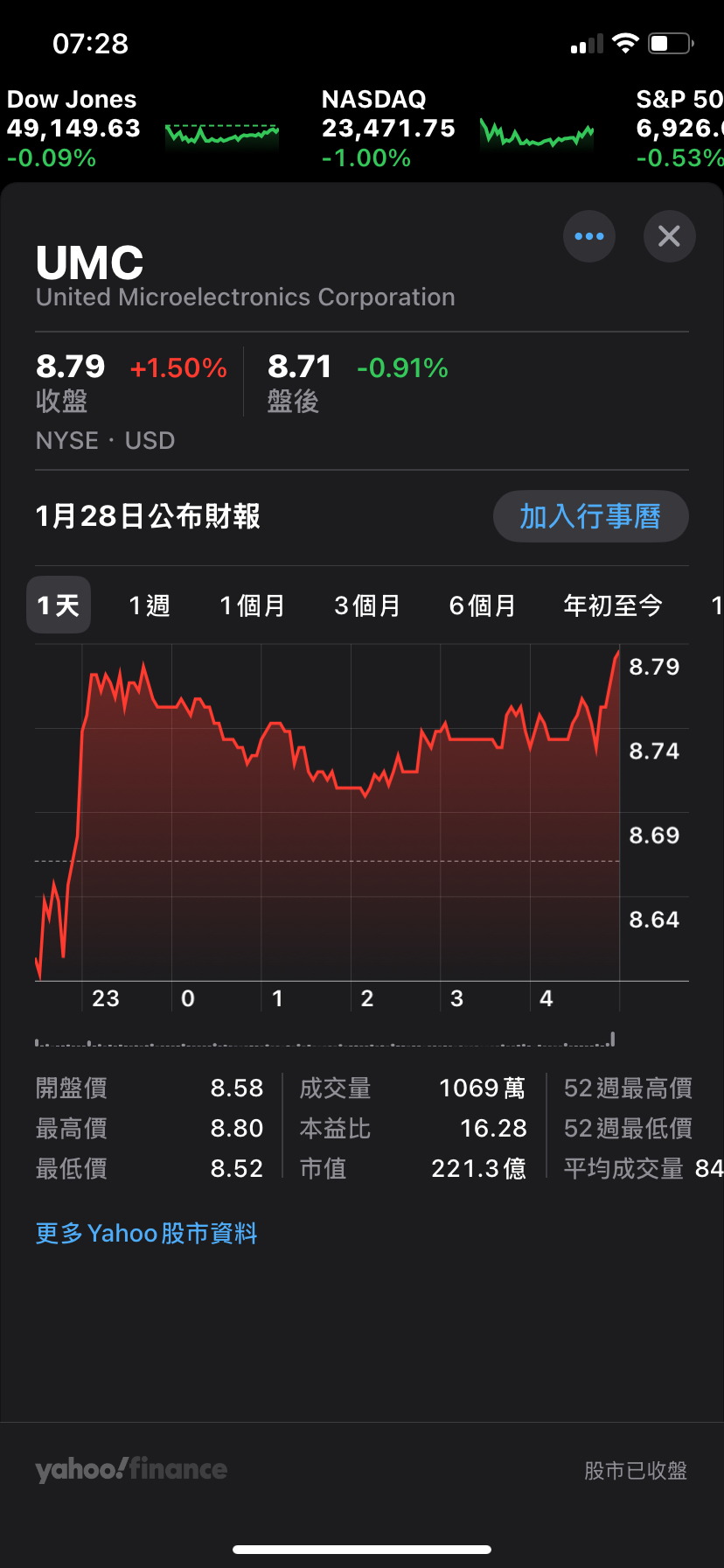Open the more options ellipsis menu
This screenshot has width=724, height=1568.
(588, 236)
